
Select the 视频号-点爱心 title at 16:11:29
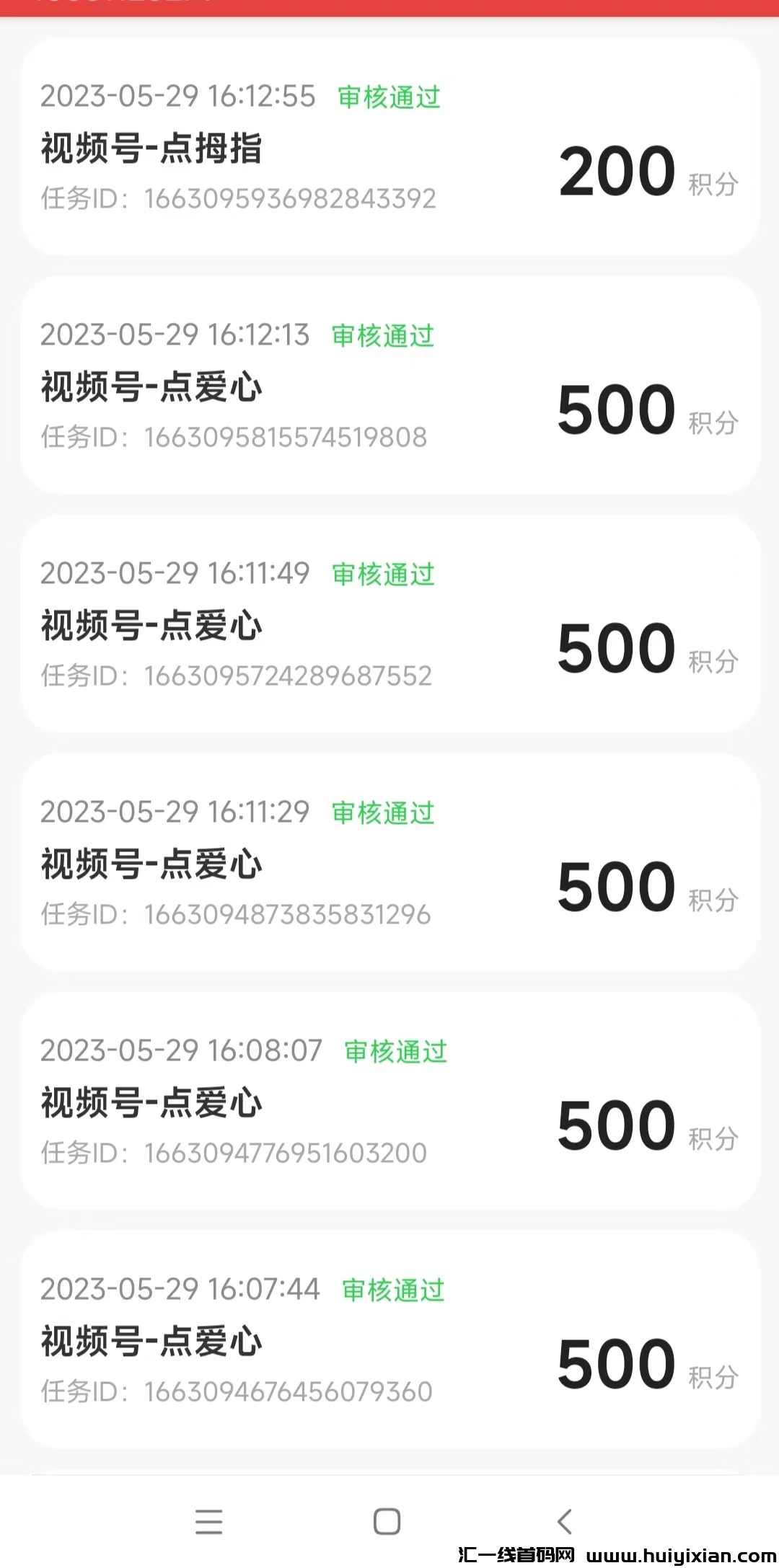pos(151,864)
